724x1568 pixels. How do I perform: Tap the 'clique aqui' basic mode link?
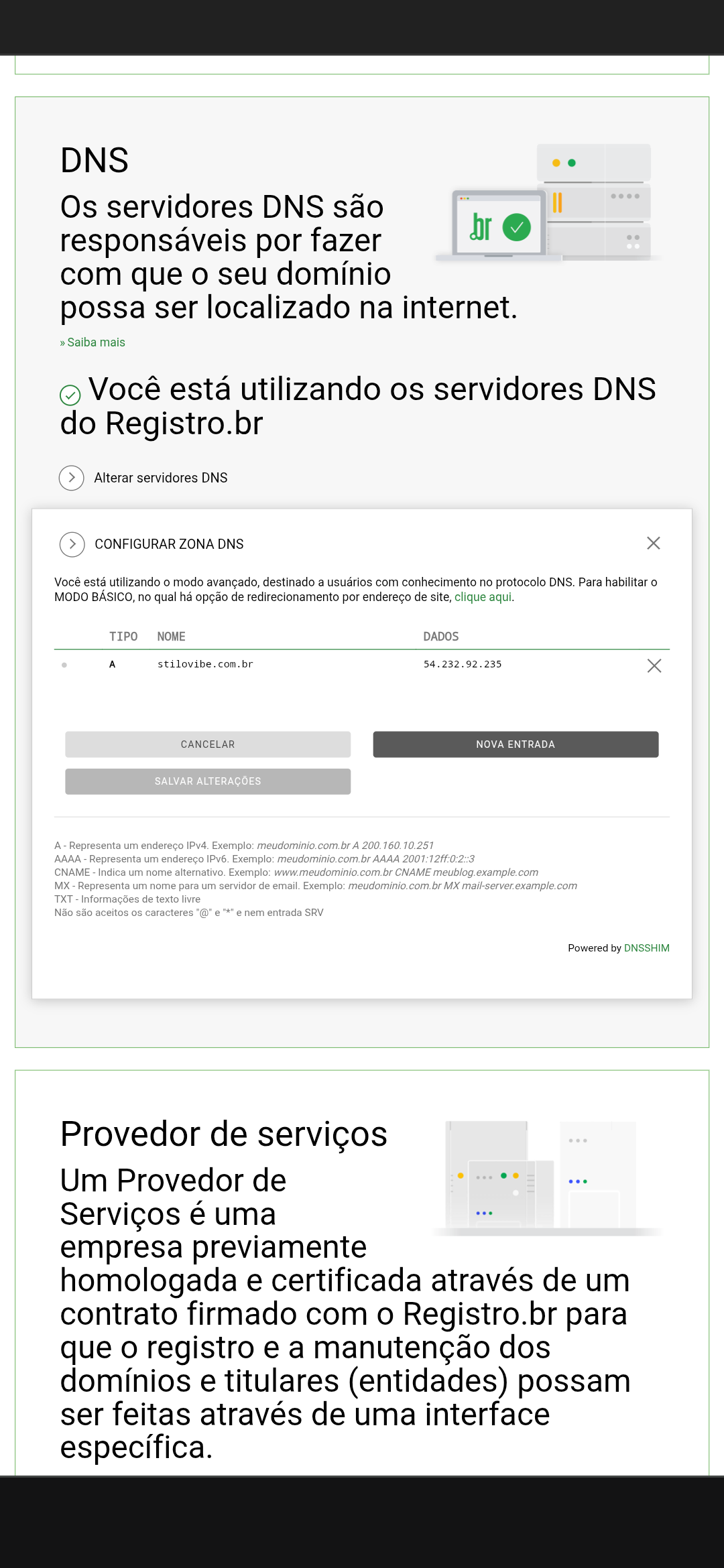click(x=483, y=597)
